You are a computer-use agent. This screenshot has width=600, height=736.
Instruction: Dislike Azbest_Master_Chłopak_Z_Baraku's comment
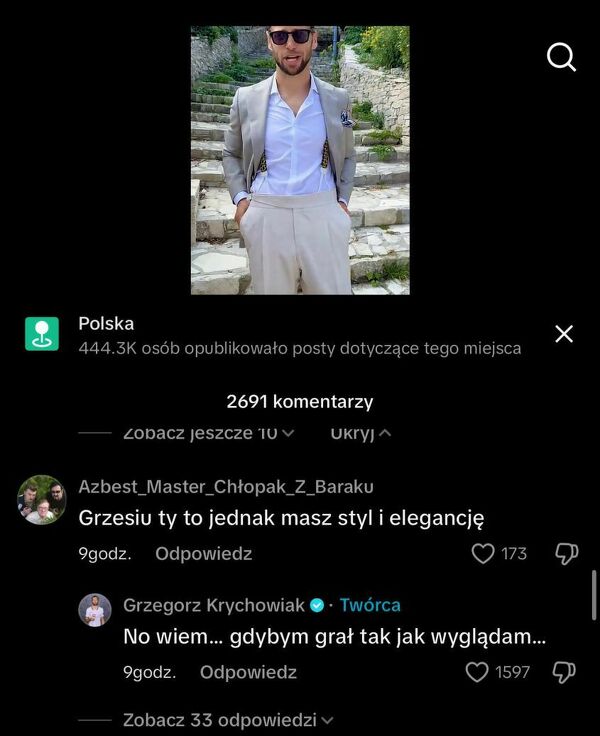[x=566, y=553]
